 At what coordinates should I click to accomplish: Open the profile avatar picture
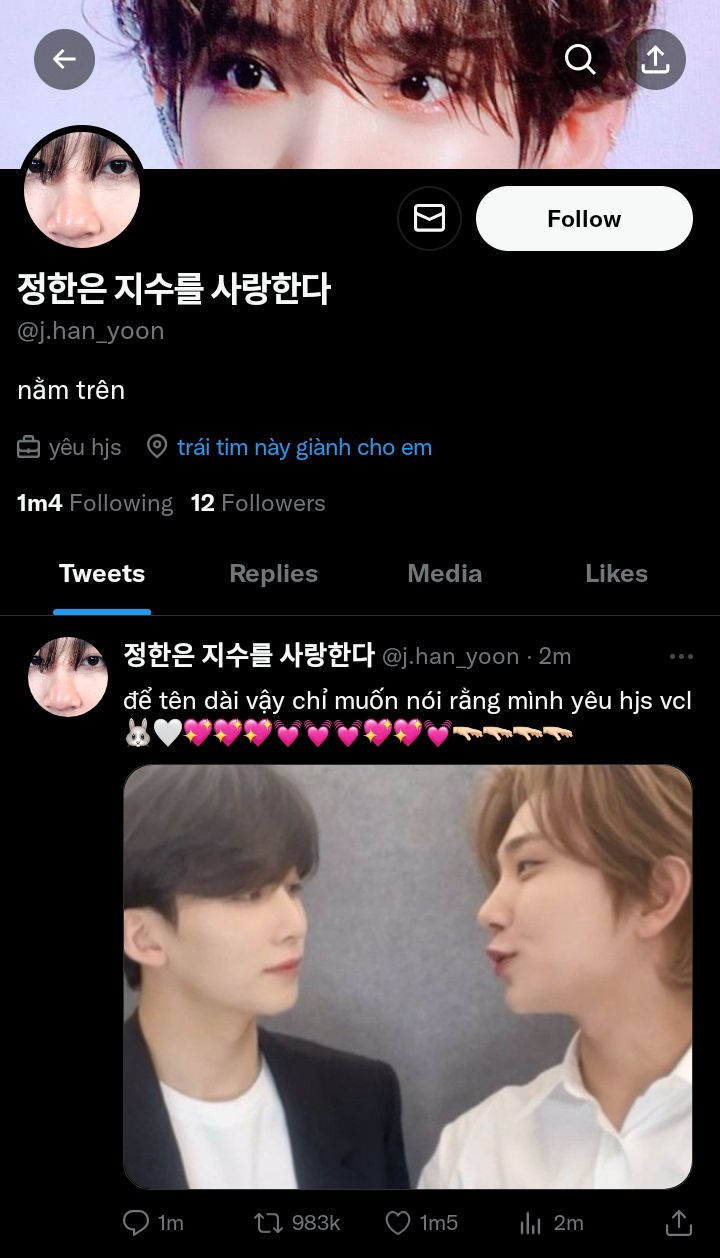[82, 190]
